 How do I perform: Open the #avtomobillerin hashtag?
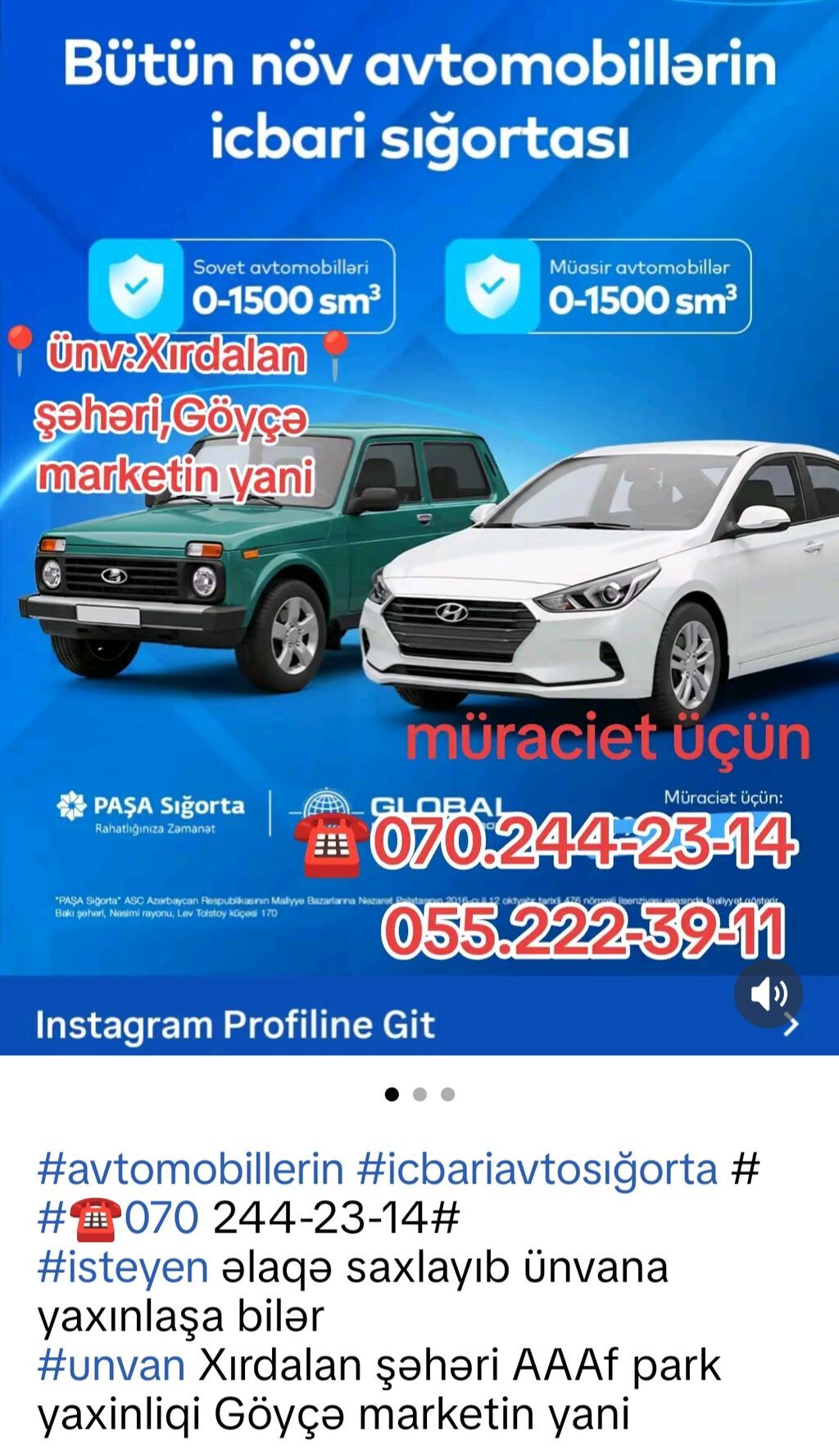(190, 1168)
